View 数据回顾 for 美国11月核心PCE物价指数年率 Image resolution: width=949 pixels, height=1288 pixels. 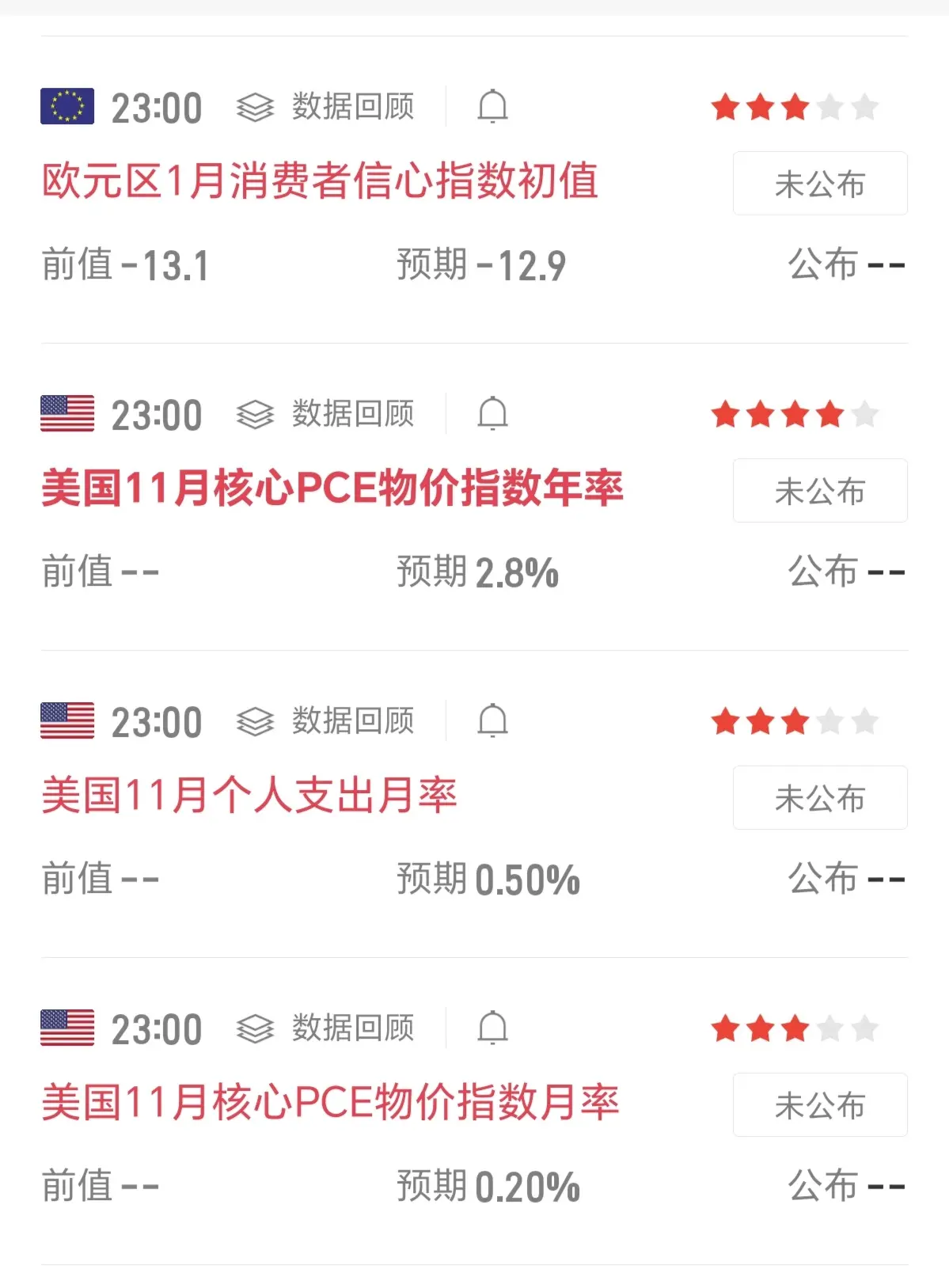point(326,414)
